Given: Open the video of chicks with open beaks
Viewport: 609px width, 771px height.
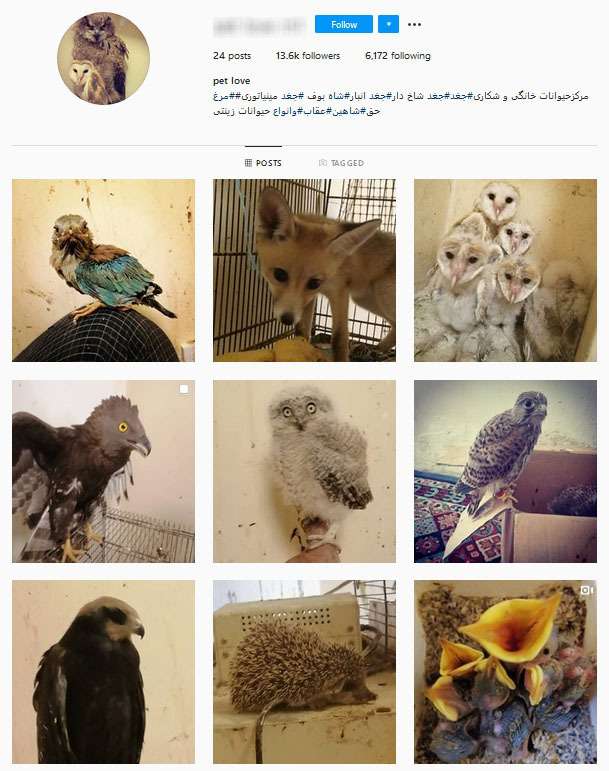Looking at the screenshot, I should pyautogui.click(x=505, y=672).
